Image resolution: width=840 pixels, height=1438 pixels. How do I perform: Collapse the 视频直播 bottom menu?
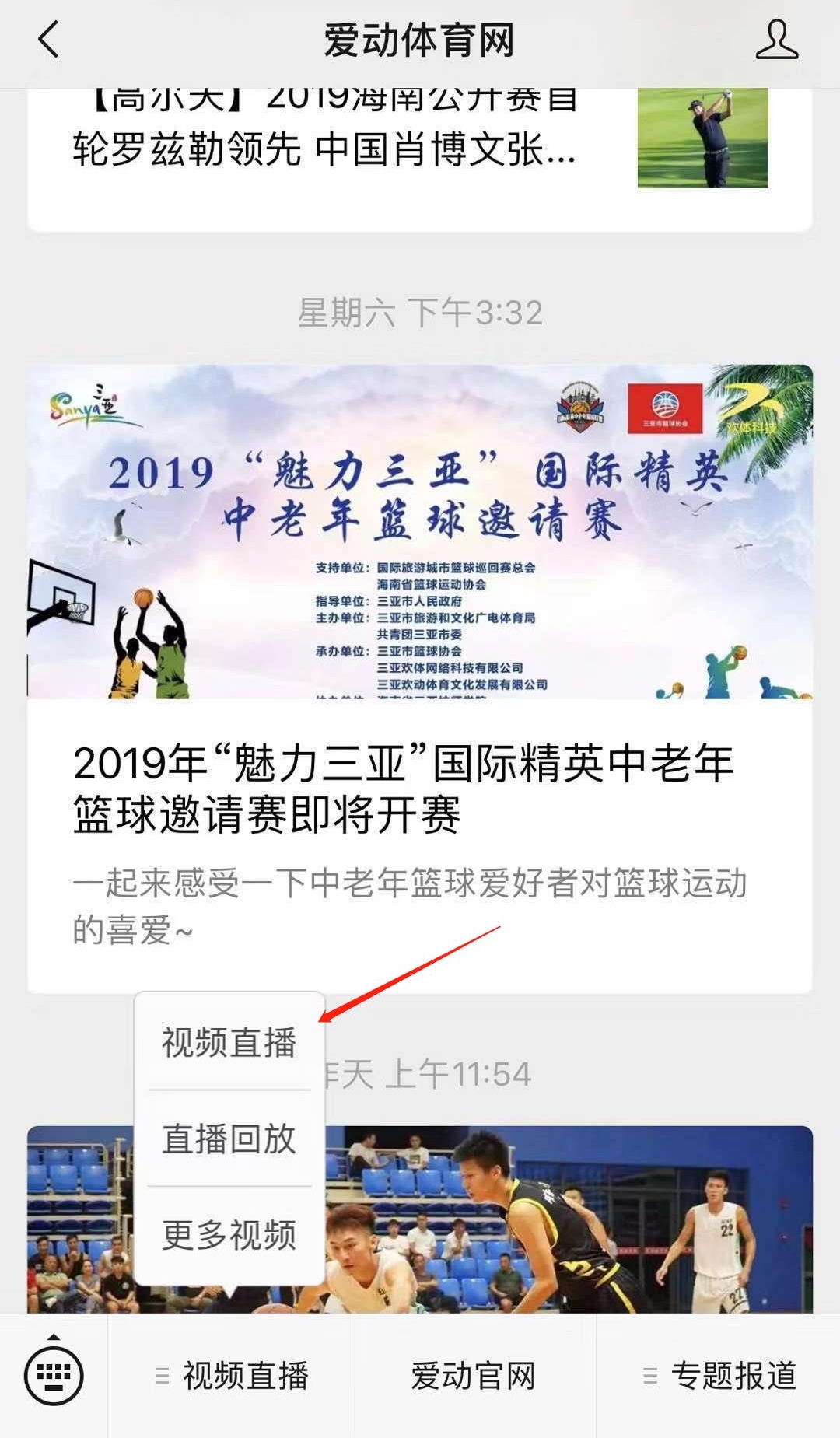[231, 1376]
